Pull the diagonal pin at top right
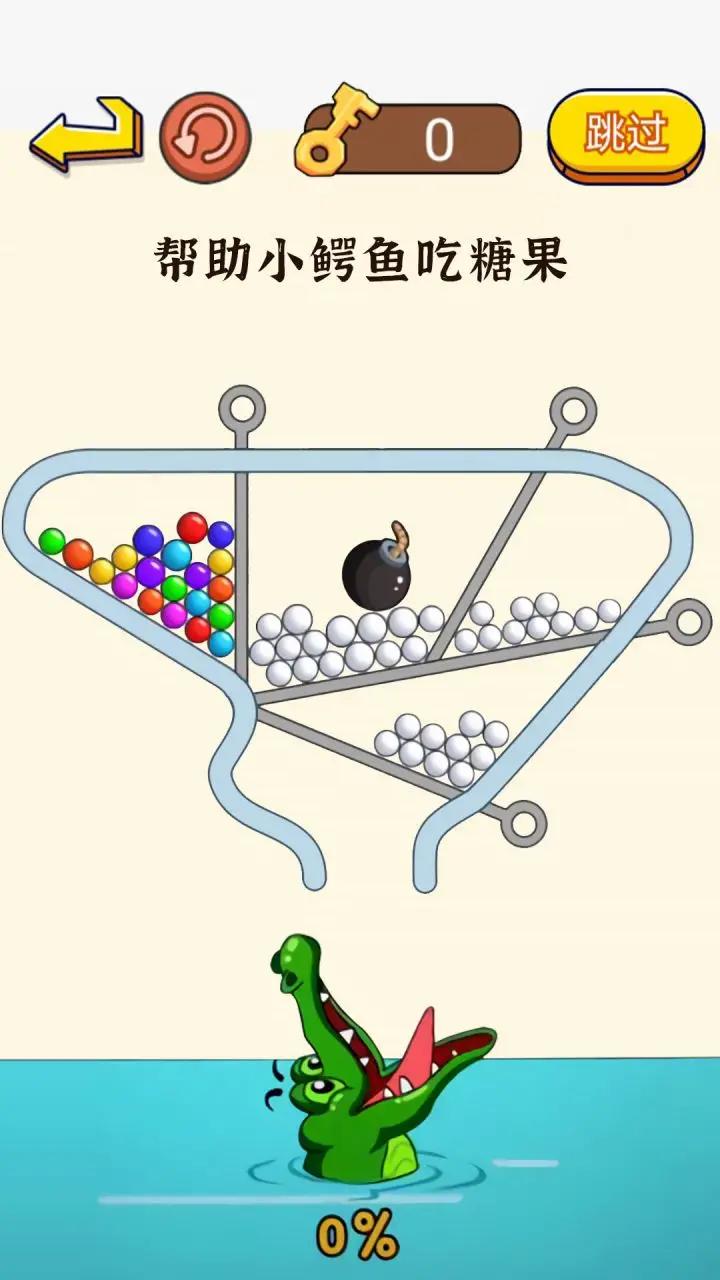 [x=573, y=412]
